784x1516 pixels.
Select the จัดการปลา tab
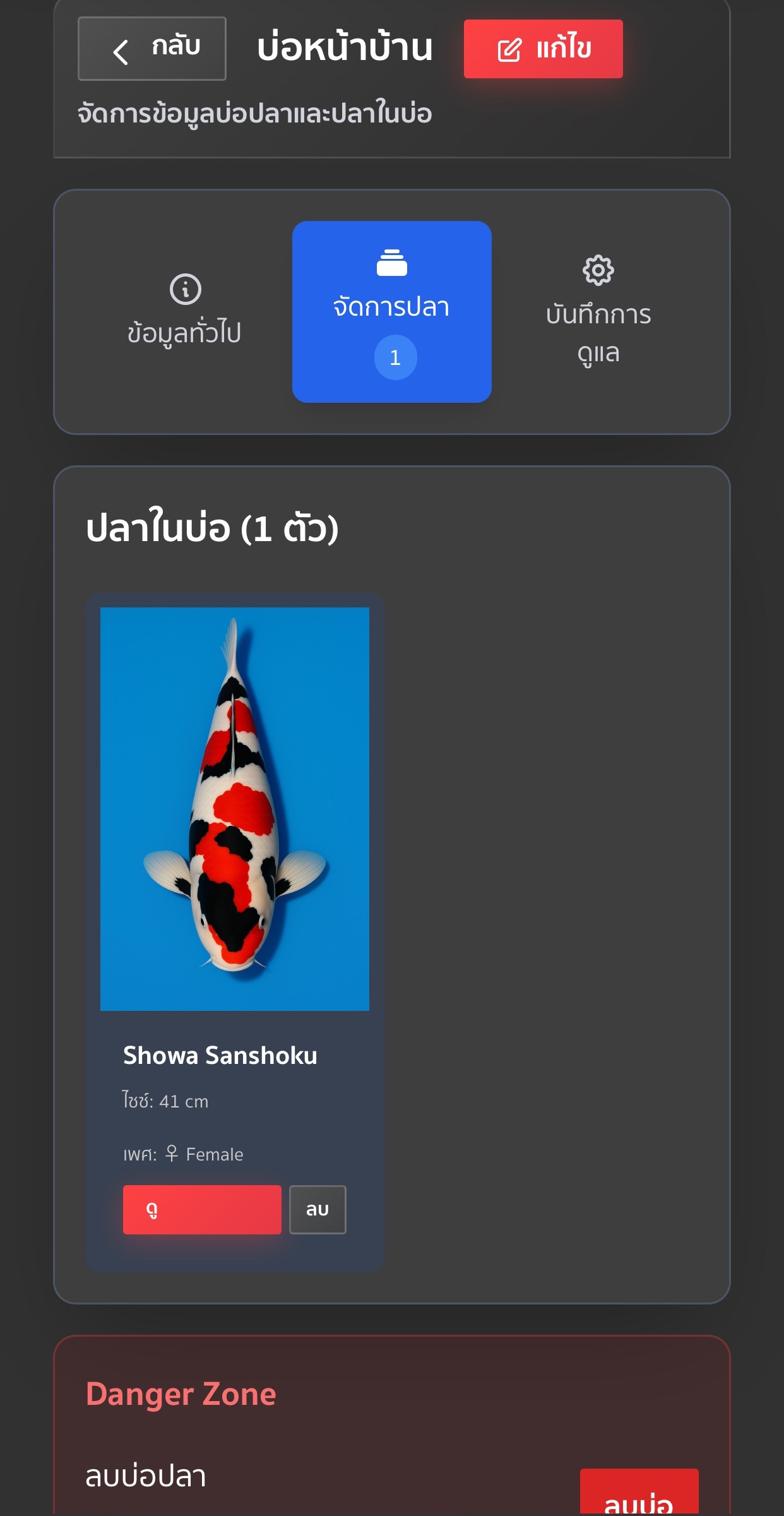pos(391,311)
